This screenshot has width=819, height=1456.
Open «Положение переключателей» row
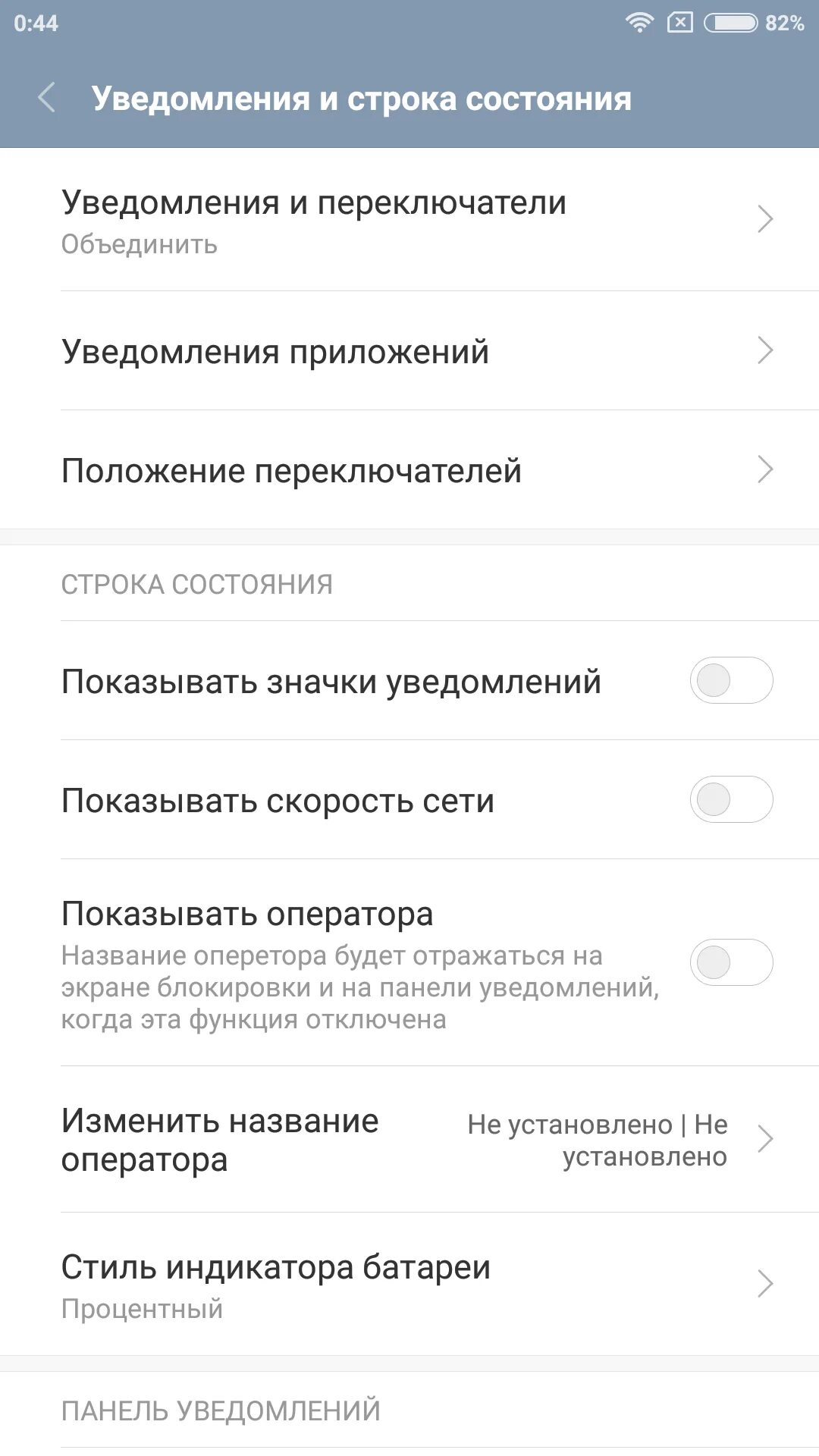[x=409, y=470]
